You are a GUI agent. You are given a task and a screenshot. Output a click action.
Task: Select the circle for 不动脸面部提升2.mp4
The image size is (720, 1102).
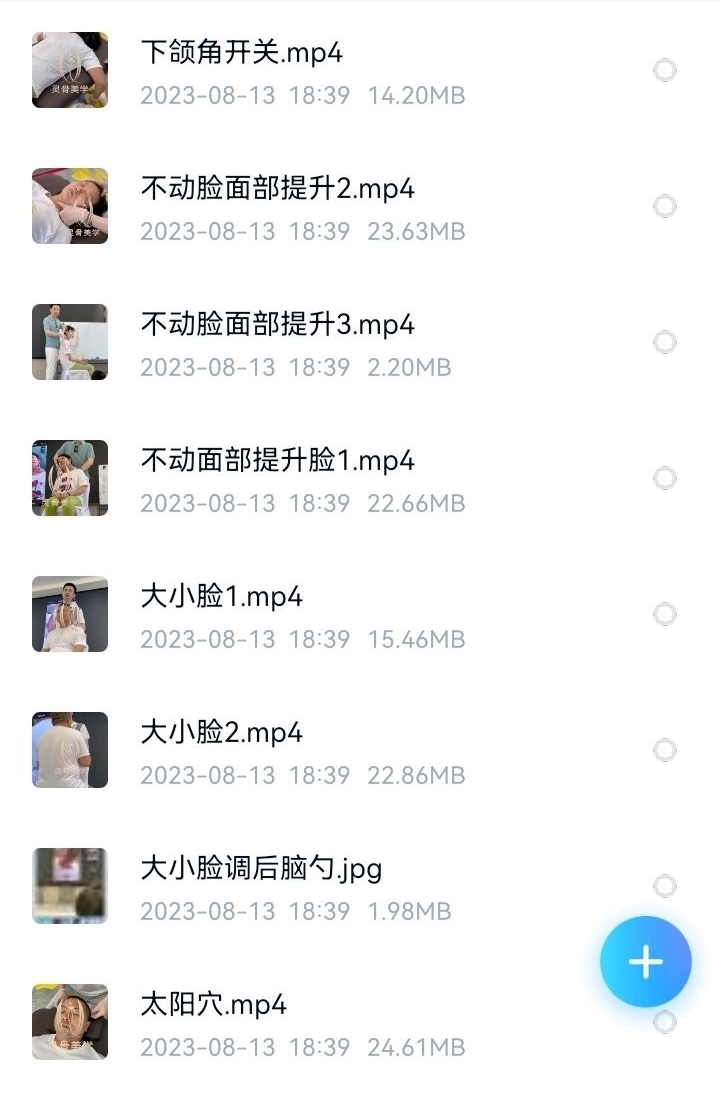click(x=664, y=206)
